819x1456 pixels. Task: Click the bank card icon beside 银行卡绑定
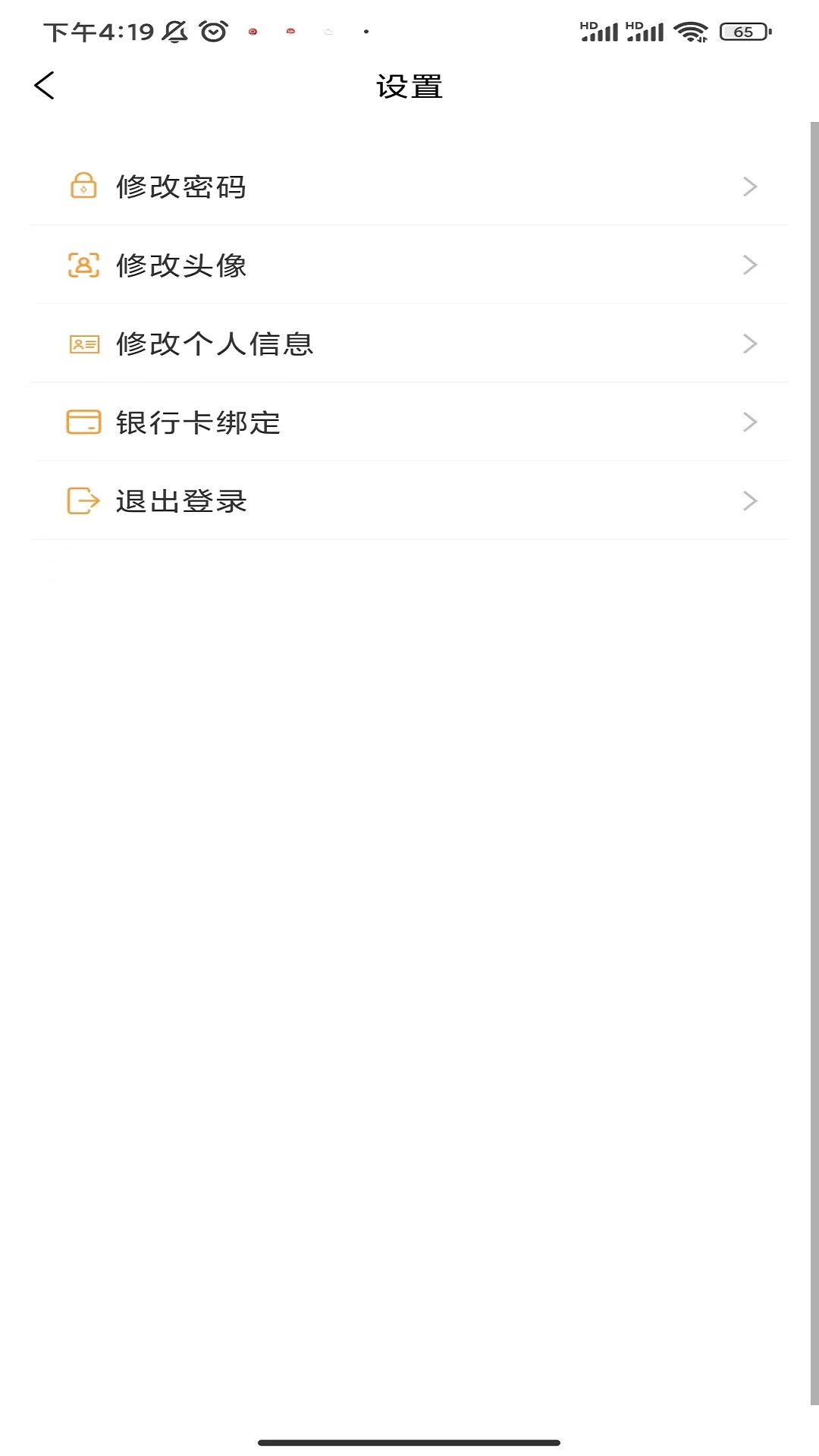click(x=83, y=422)
